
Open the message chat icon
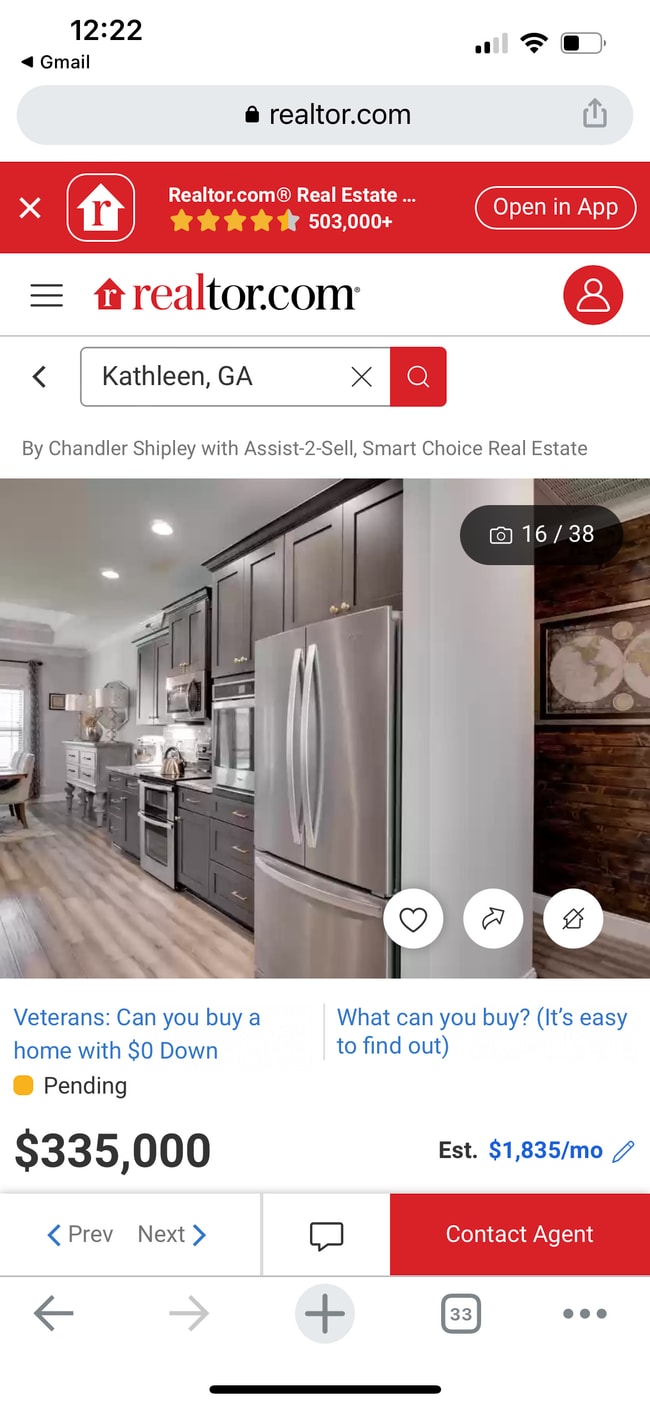tap(326, 1235)
